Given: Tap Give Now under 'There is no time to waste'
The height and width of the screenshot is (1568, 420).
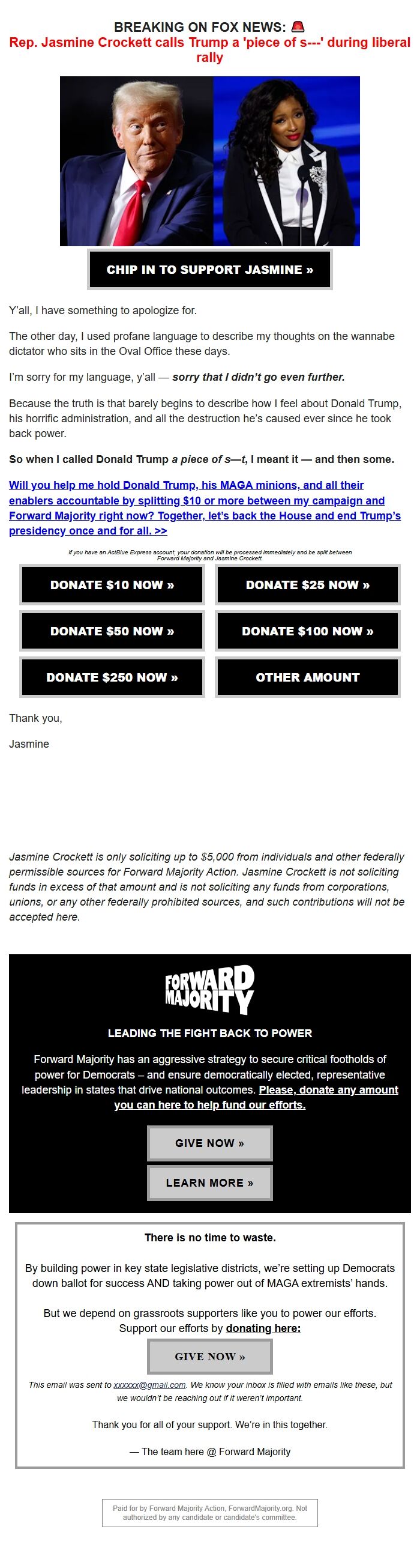Looking at the screenshot, I should point(209,1357).
